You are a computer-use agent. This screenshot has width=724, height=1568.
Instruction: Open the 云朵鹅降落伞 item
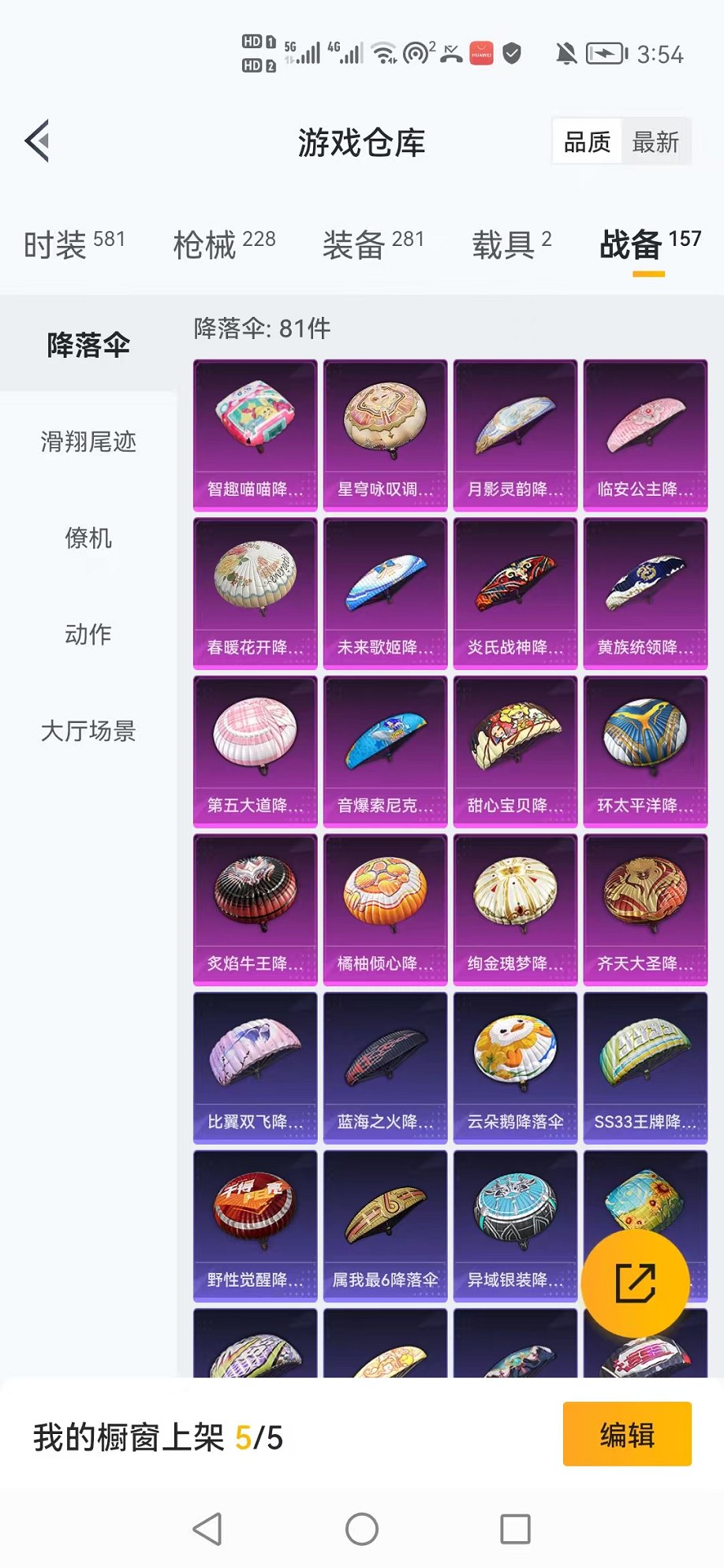tap(515, 1067)
